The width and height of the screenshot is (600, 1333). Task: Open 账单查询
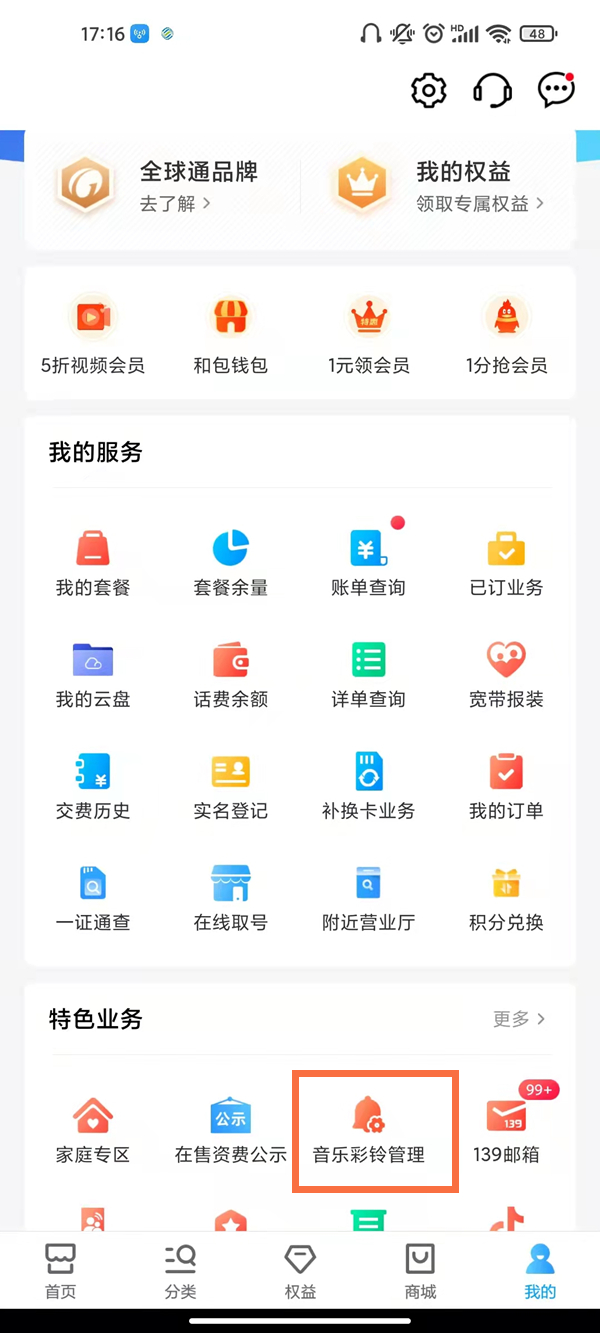[369, 562]
